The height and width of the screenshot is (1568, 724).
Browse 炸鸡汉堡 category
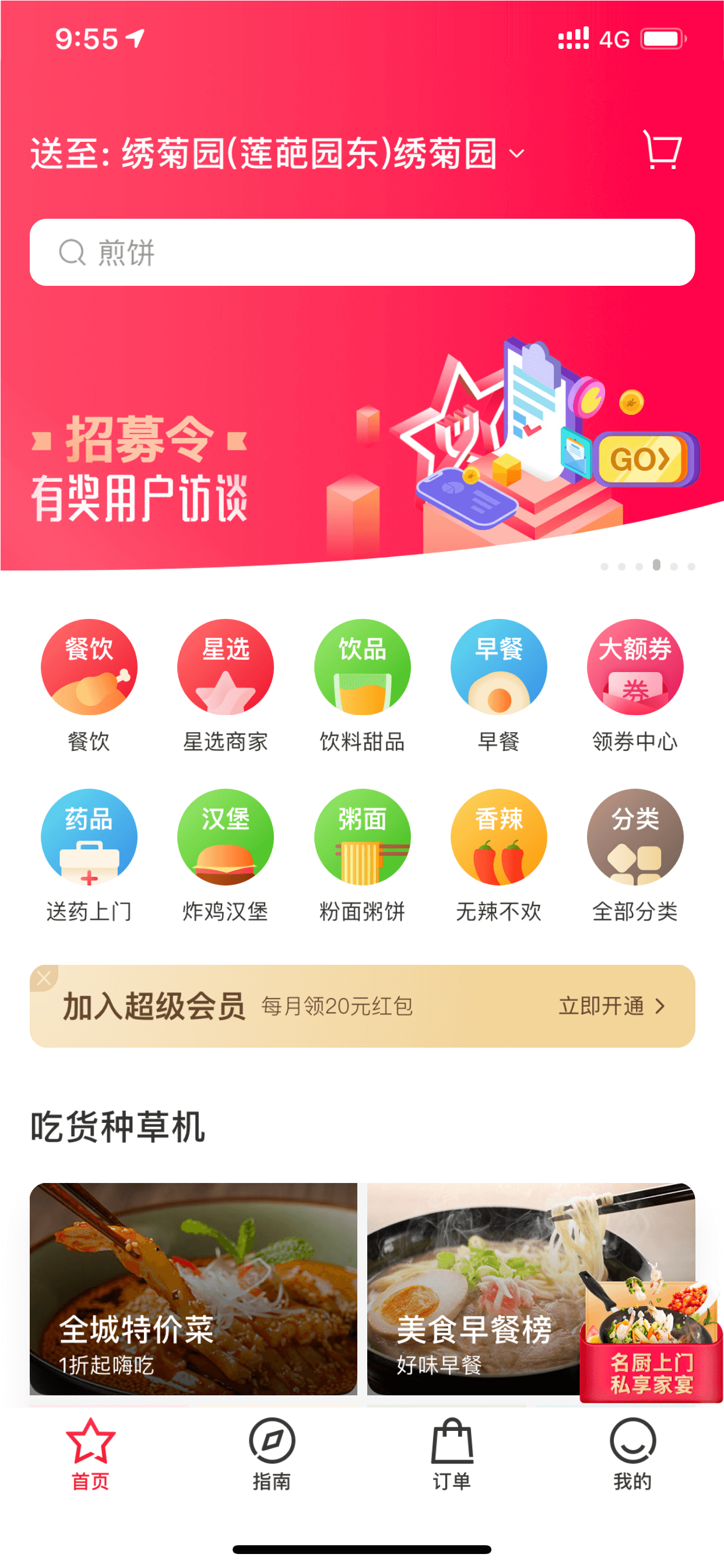[225, 856]
